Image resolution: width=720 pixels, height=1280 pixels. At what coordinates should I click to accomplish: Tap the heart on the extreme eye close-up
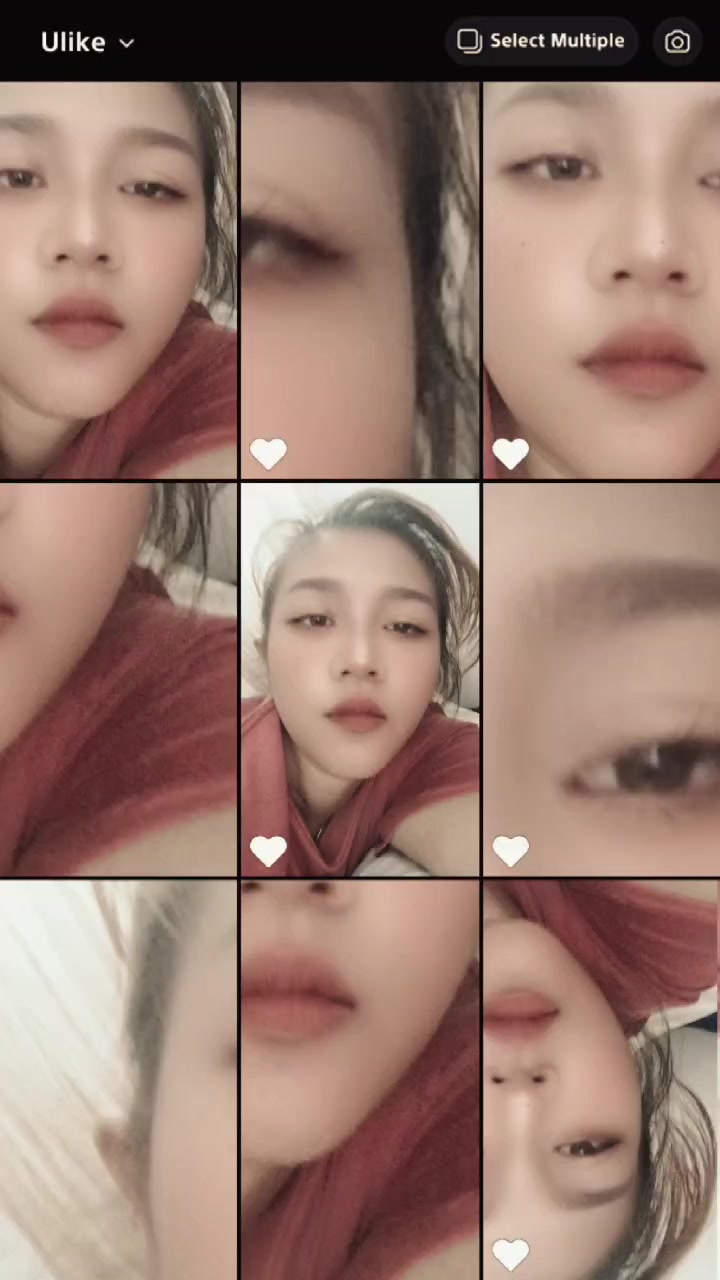(511, 851)
